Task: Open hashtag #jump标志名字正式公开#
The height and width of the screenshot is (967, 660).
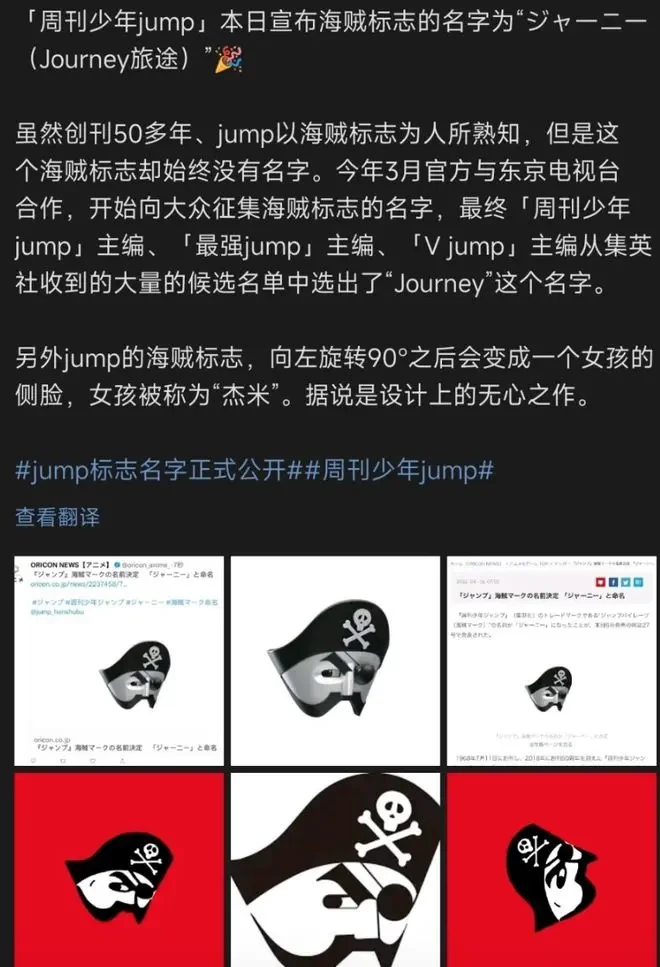Action: [150, 471]
